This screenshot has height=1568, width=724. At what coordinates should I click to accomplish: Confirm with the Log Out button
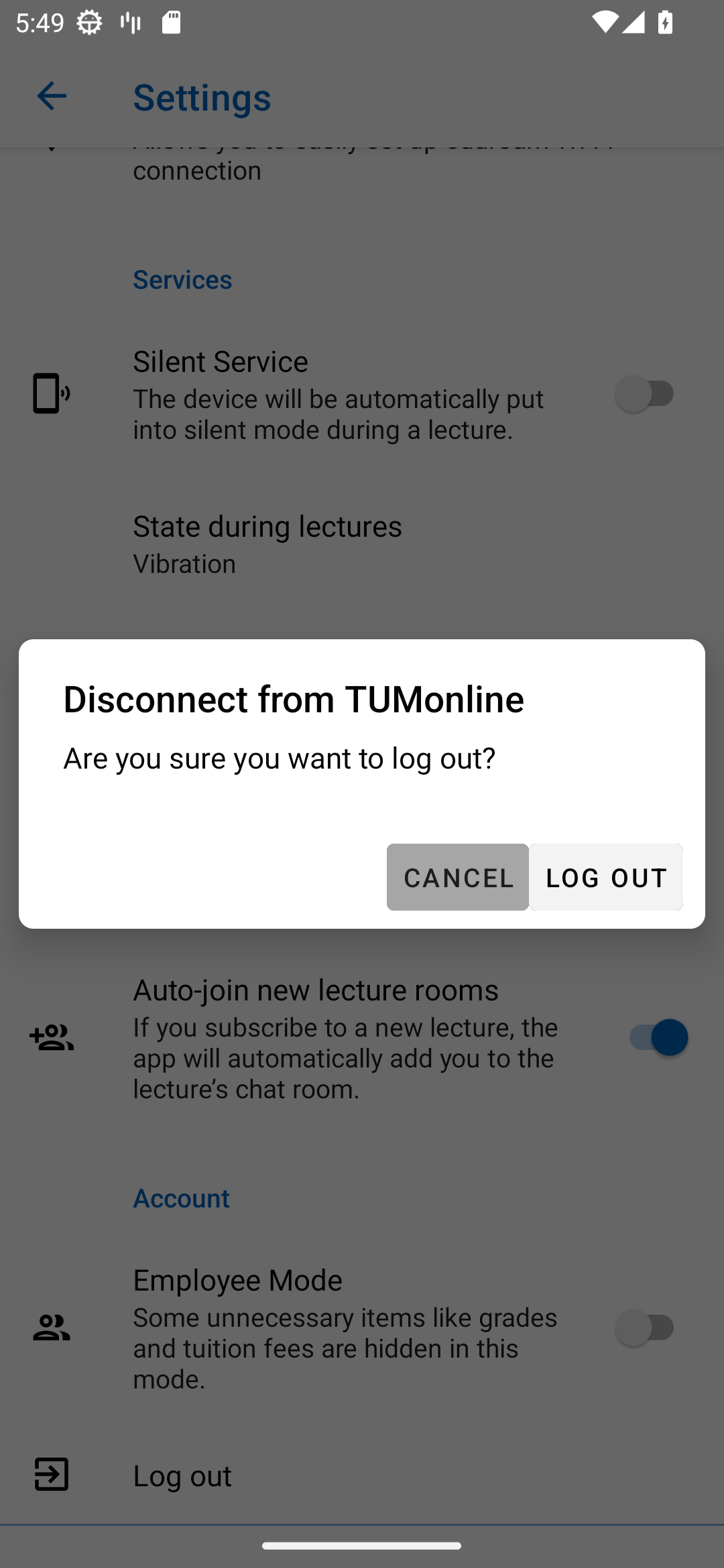tap(606, 877)
